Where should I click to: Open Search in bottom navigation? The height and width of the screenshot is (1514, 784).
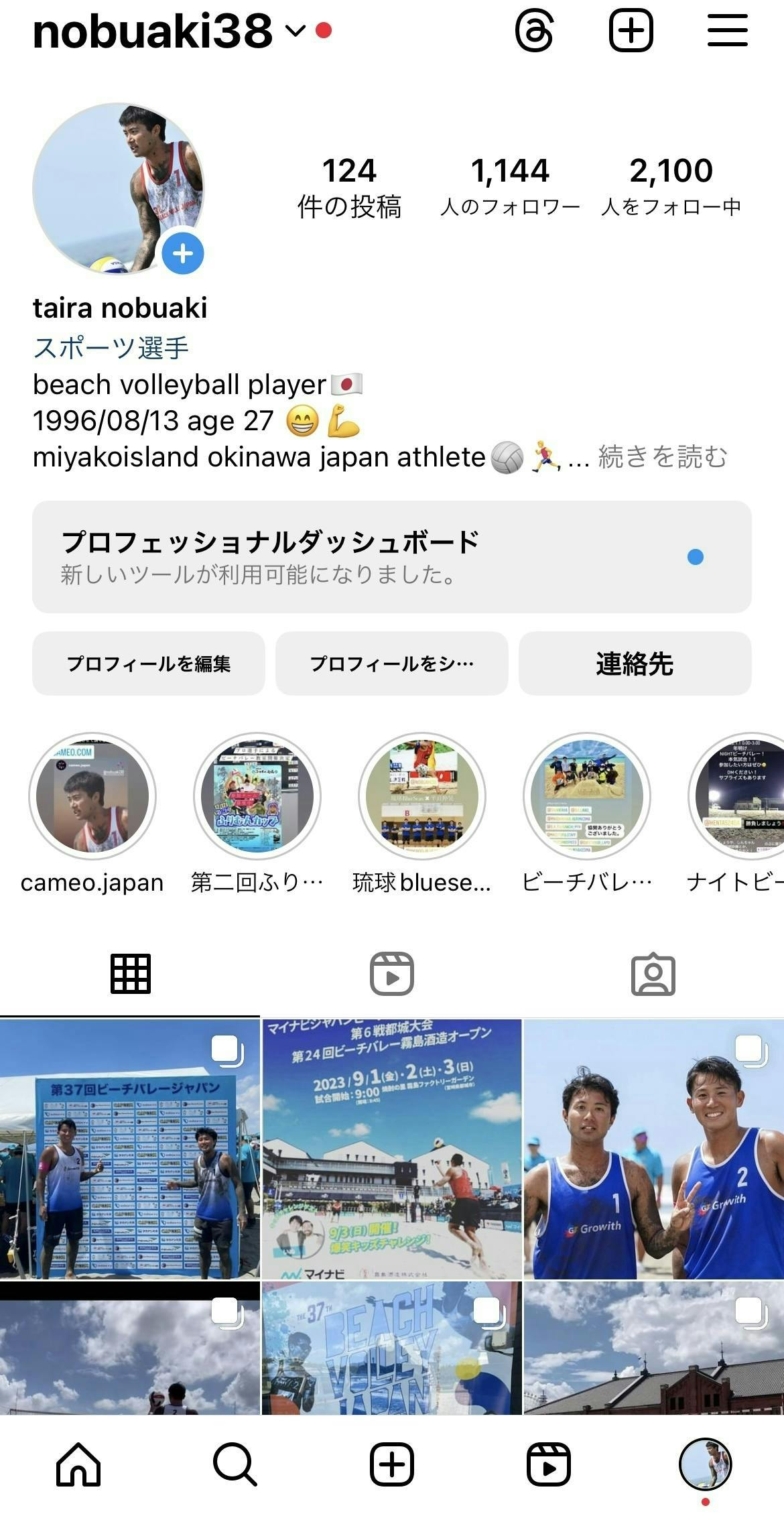tap(235, 1464)
